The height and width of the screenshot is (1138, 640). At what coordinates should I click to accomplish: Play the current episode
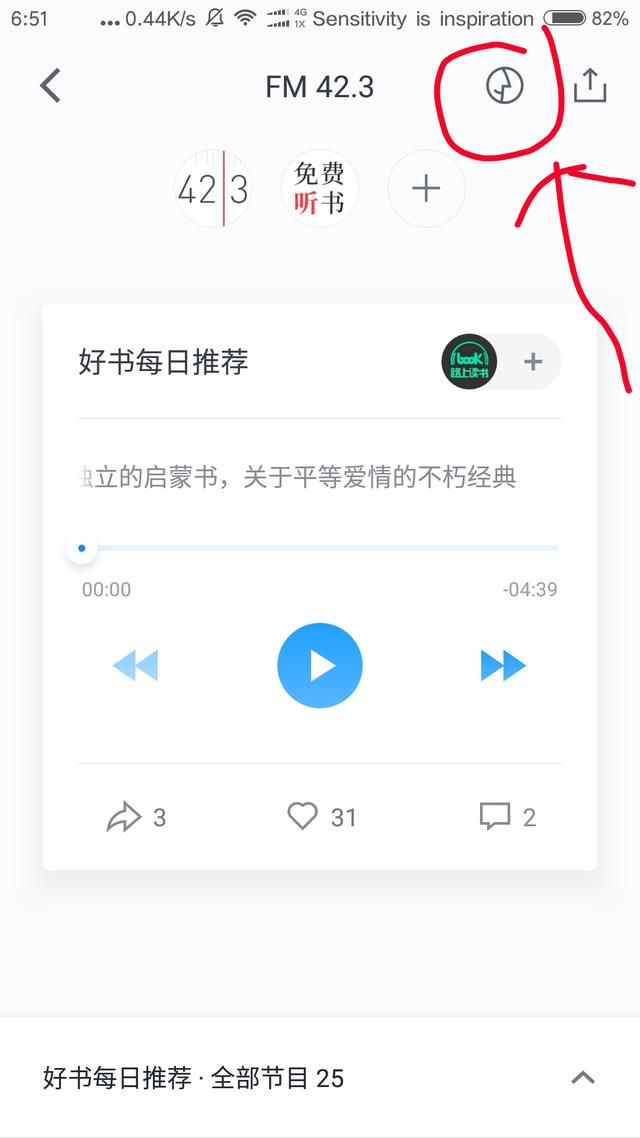tap(319, 665)
